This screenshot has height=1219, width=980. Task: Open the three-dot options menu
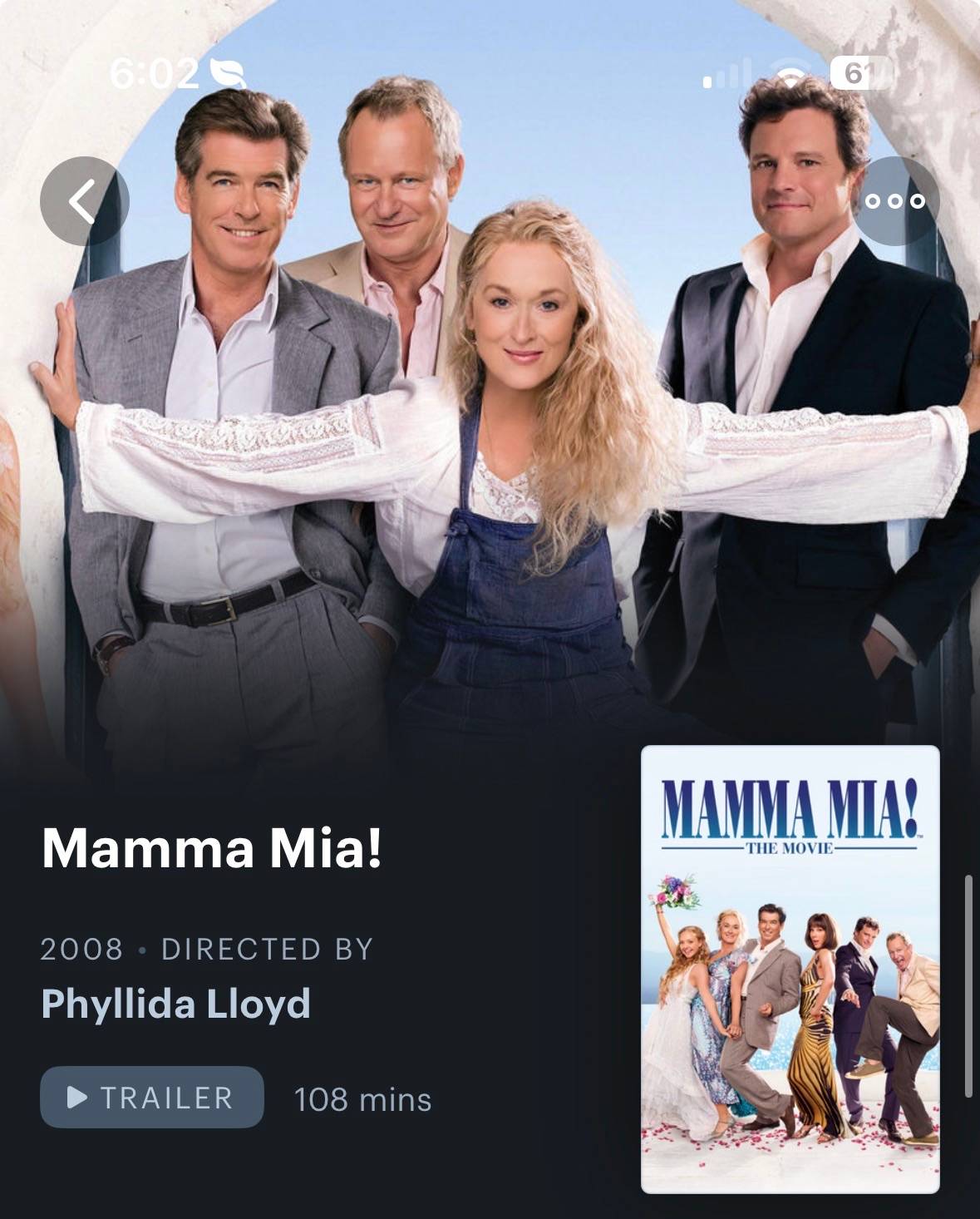click(895, 201)
